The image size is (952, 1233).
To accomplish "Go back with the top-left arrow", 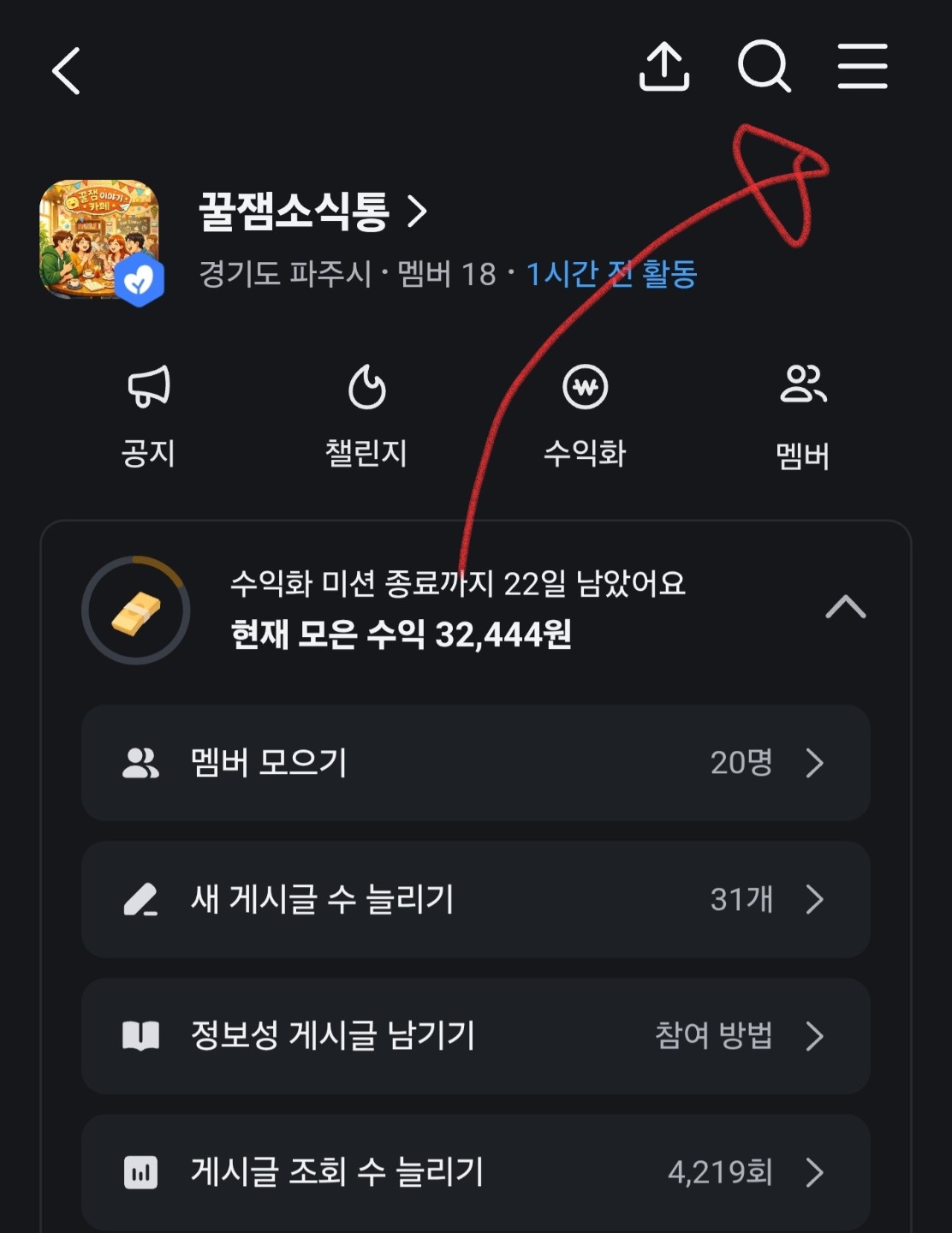I will (x=67, y=70).
